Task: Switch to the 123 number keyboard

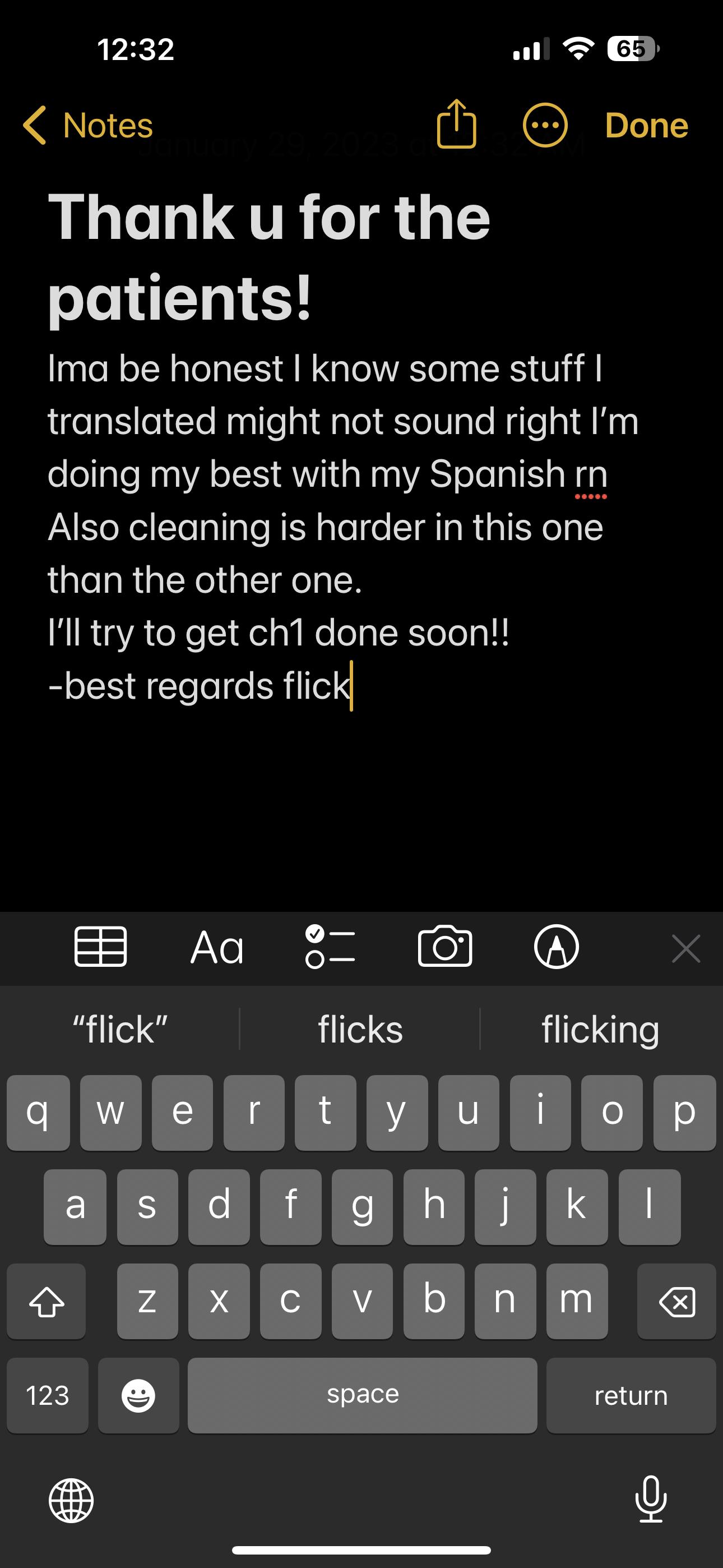Action: [x=48, y=1395]
